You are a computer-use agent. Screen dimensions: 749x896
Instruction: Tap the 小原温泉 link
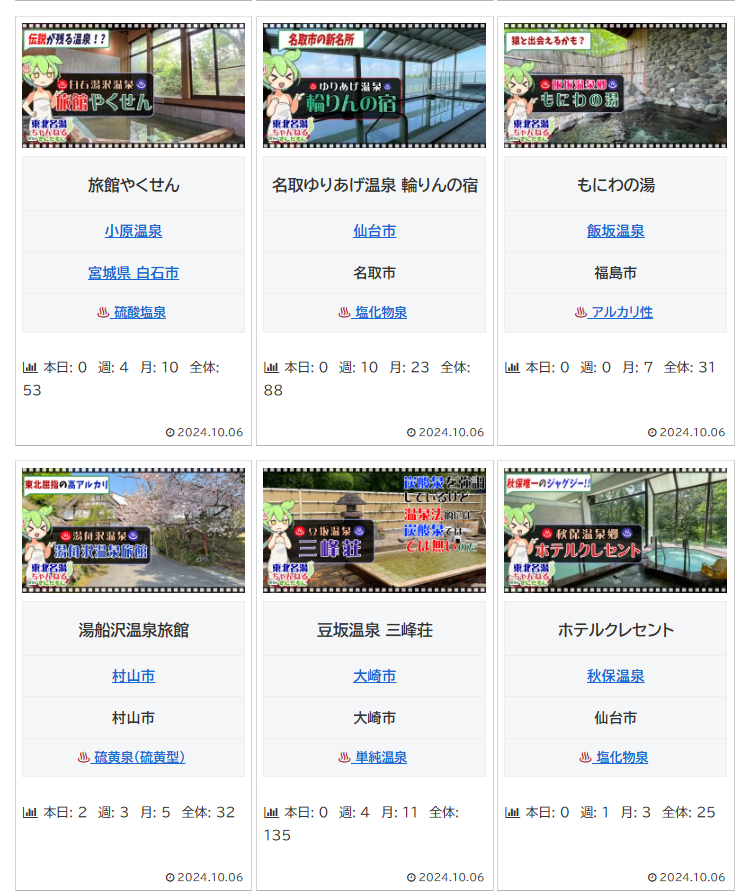coord(133,231)
